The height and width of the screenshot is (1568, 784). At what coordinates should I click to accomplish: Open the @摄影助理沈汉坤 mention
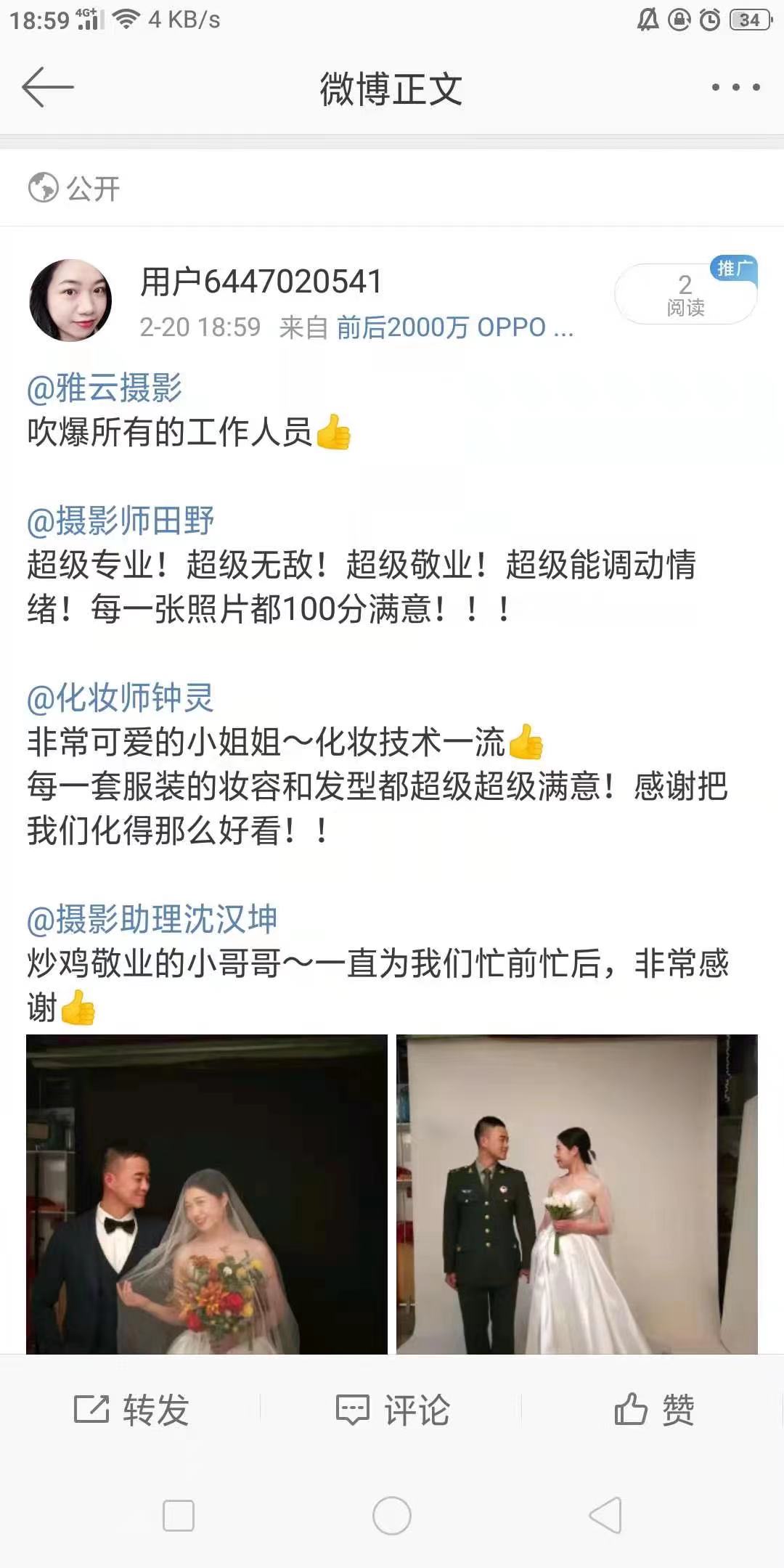pos(152,919)
